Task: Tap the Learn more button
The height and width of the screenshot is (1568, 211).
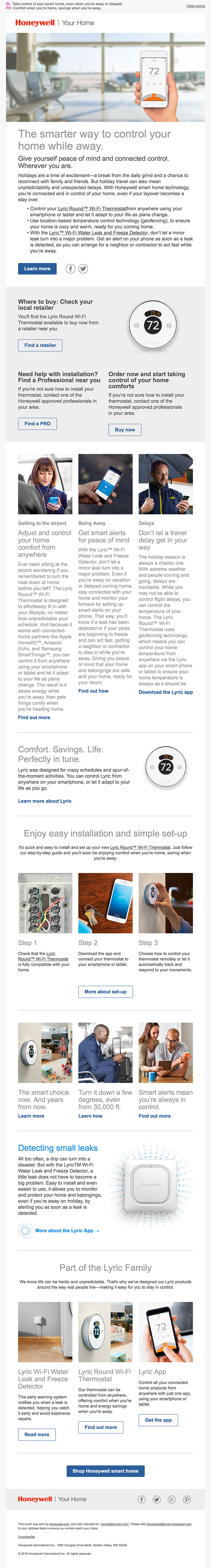Action: coord(37,268)
